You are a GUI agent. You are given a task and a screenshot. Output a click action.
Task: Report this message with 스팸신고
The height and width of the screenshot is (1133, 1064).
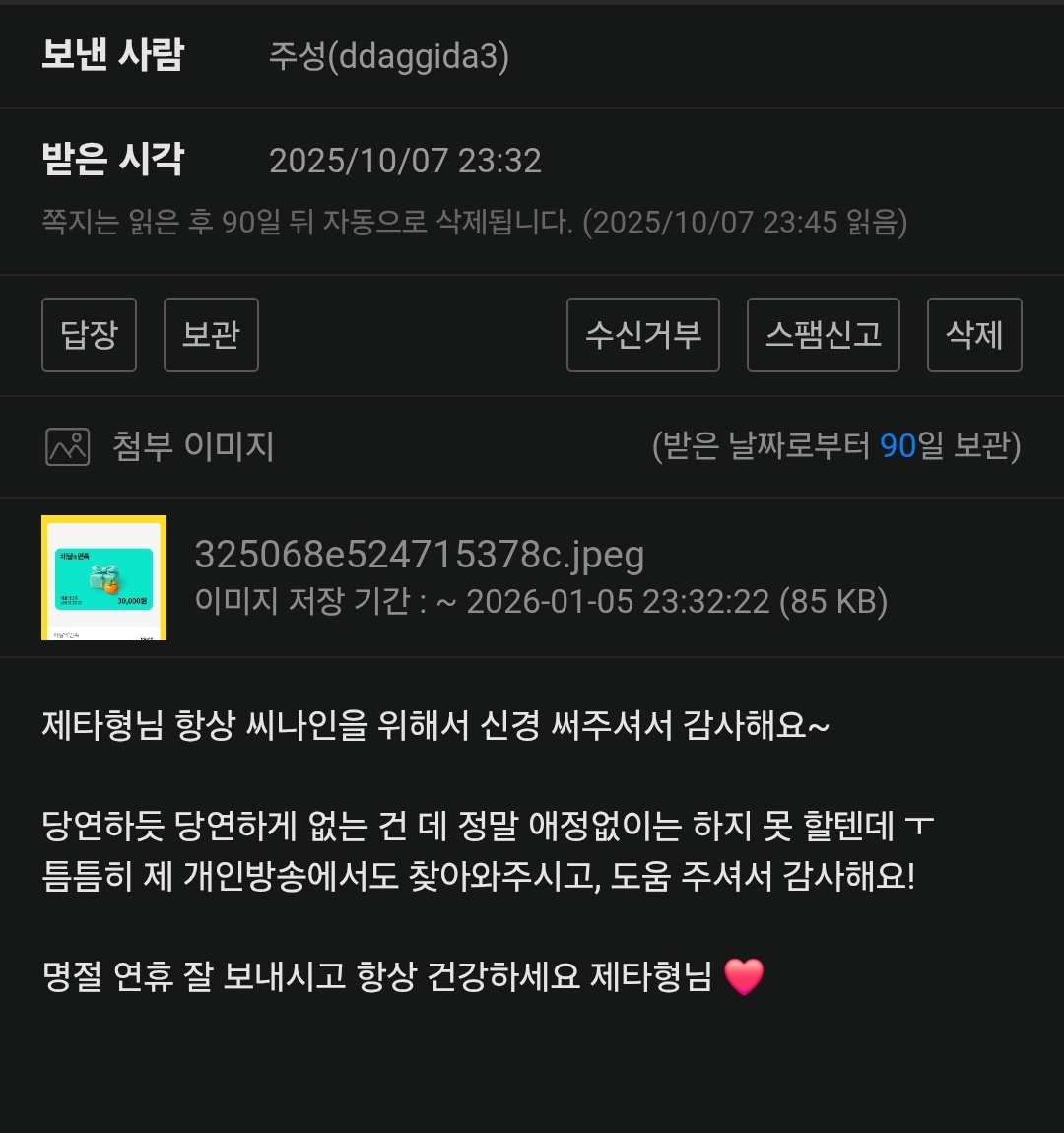point(823,335)
